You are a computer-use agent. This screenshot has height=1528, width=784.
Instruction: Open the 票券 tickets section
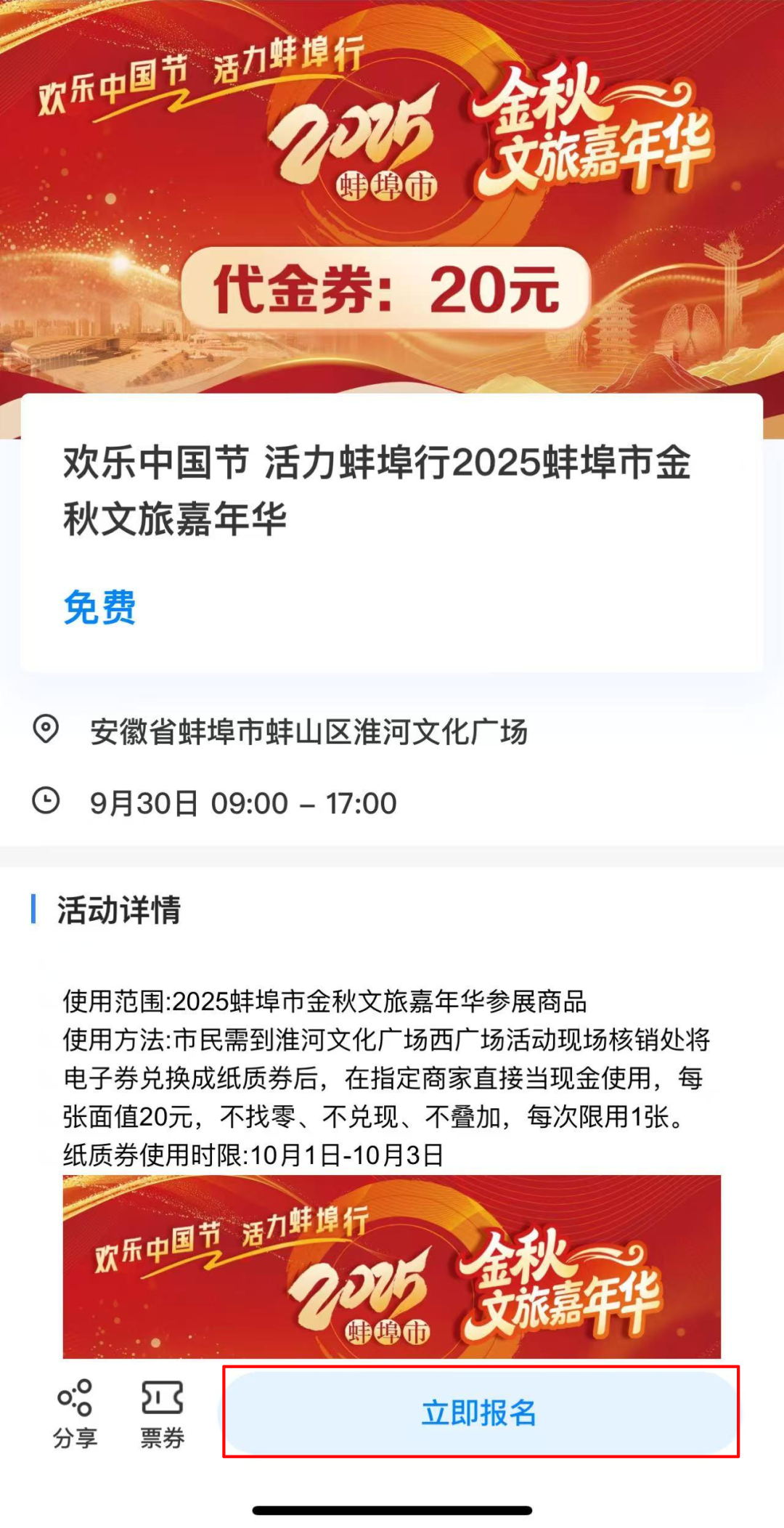pos(163,1413)
